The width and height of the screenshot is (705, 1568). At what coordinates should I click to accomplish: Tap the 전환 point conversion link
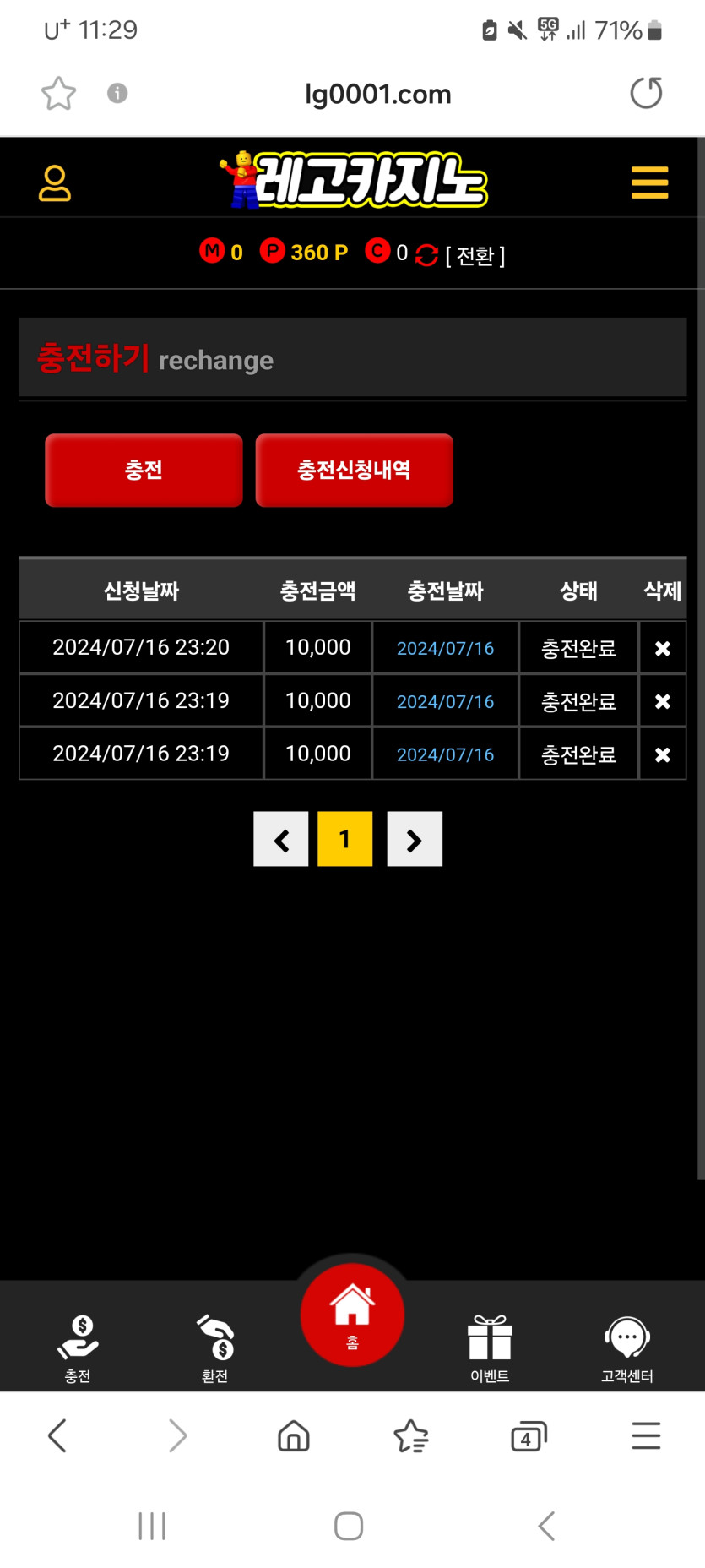click(x=475, y=255)
